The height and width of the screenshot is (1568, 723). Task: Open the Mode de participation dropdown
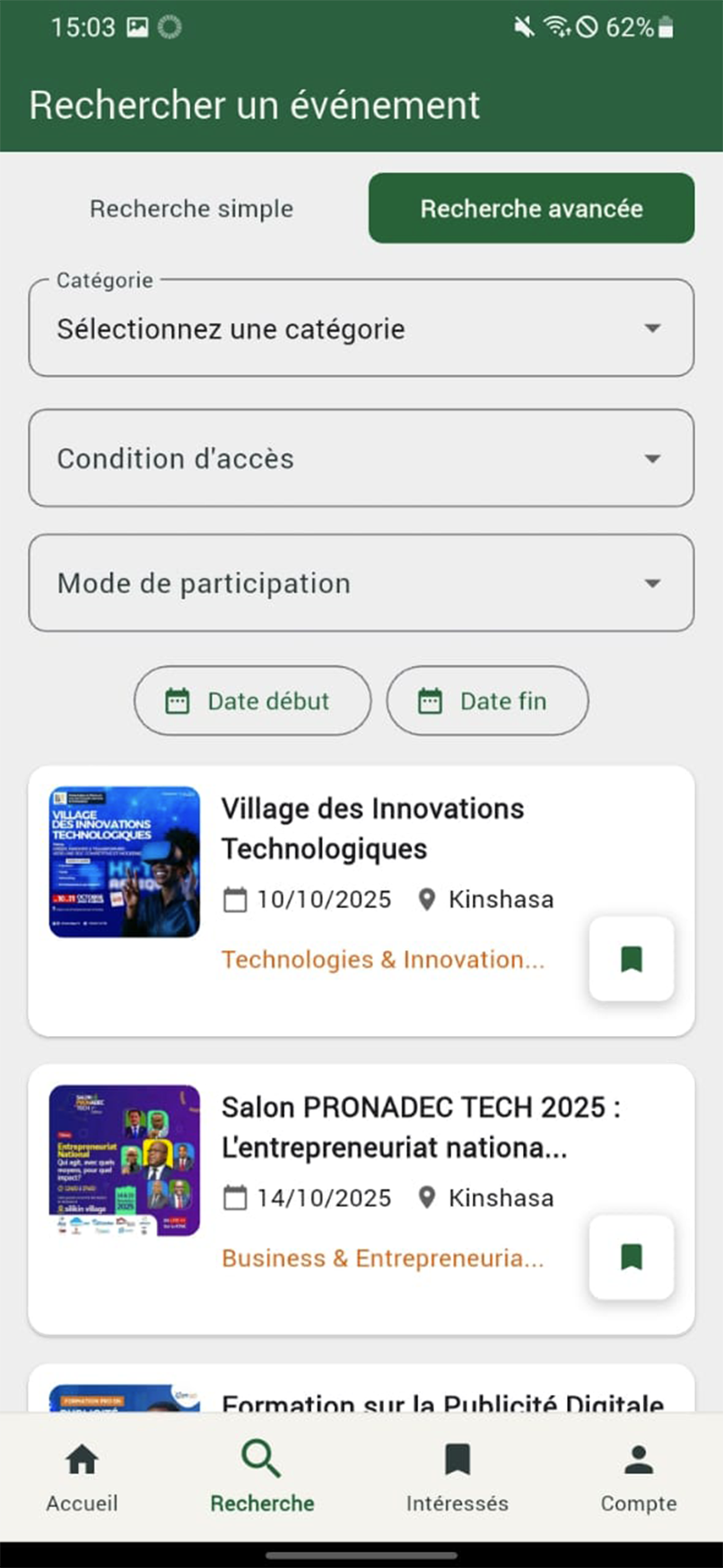(x=361, y=583)
